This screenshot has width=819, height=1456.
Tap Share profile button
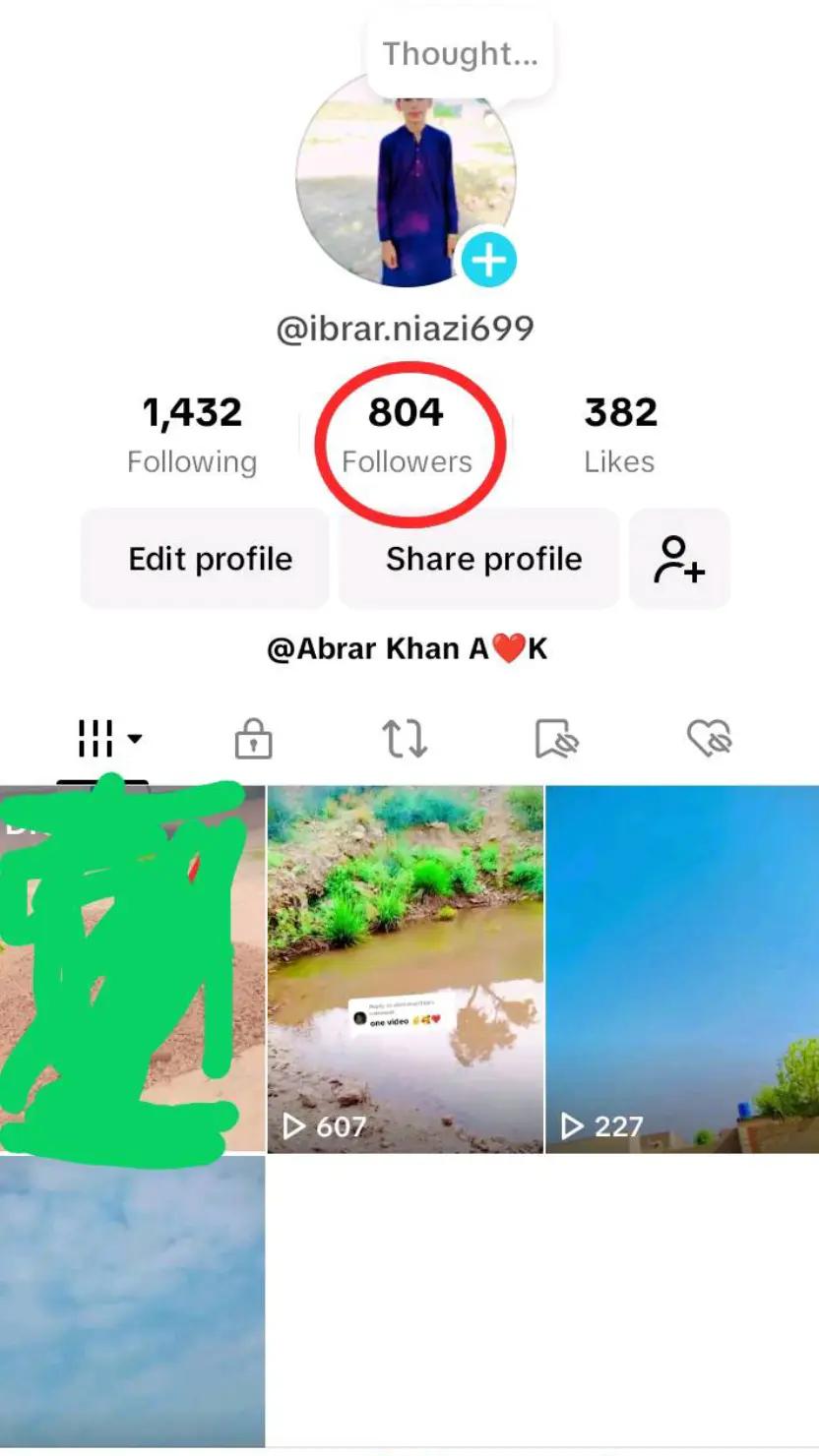coord(483,559)
